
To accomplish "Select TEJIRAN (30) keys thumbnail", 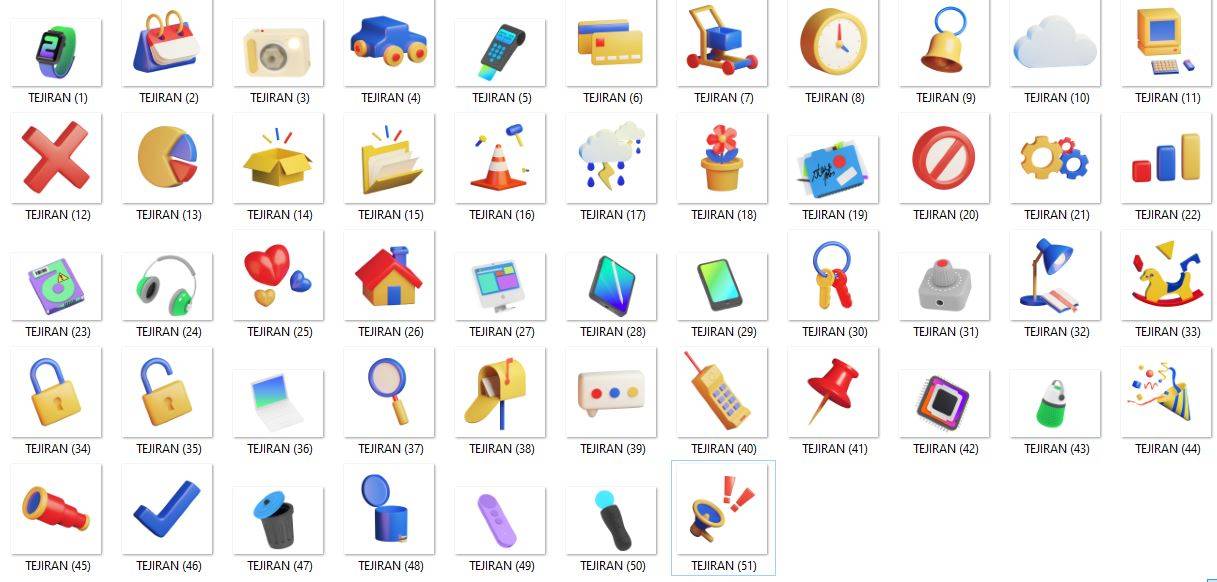I will pos(833,276).
